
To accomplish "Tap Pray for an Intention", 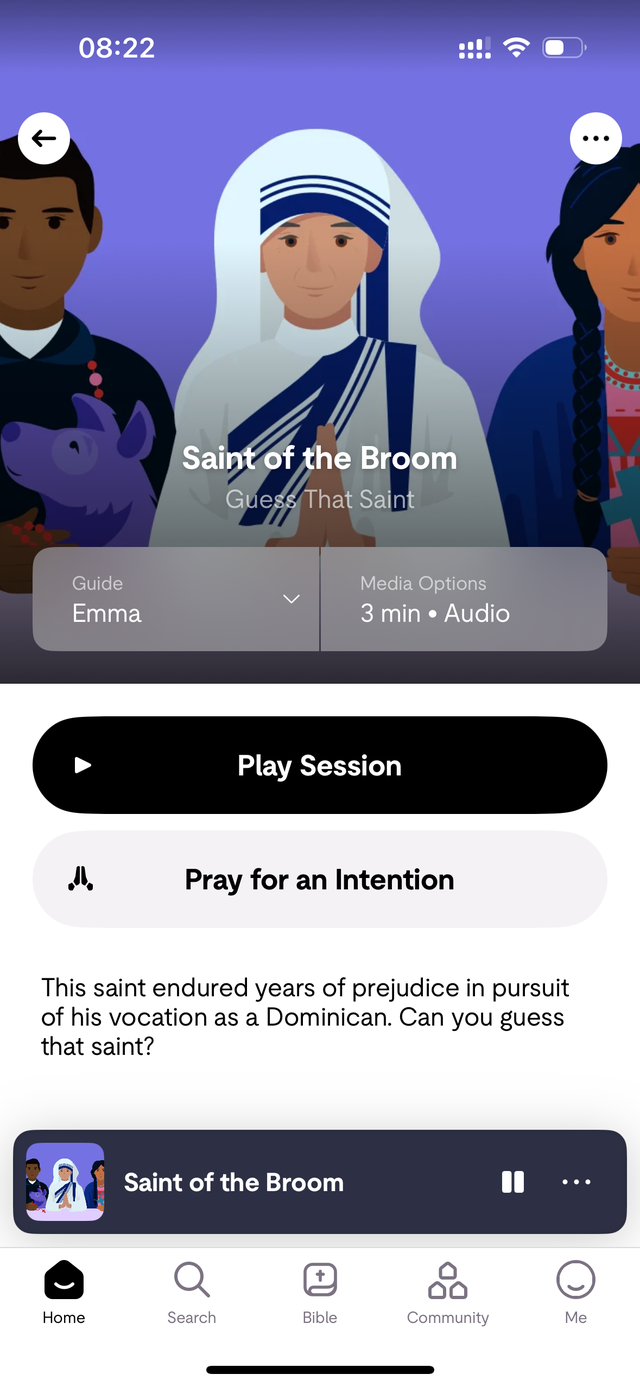I will pos(320,879).
